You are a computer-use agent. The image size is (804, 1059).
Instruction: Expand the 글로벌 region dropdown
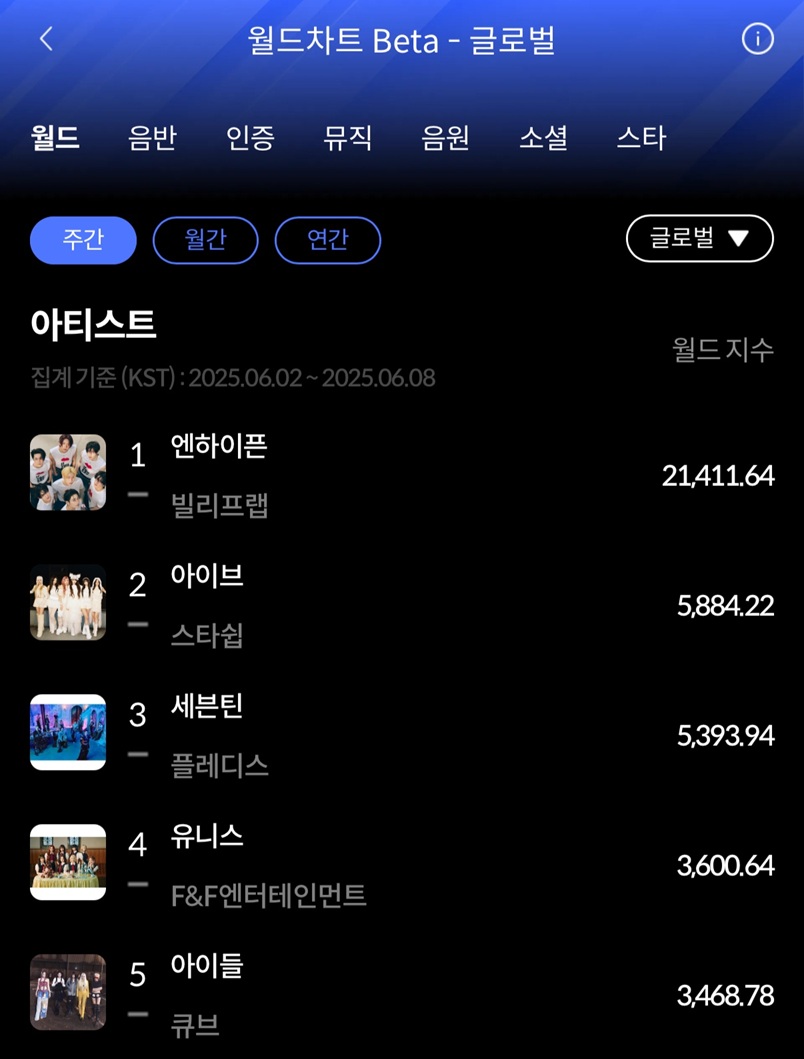(x=700, y=238)
